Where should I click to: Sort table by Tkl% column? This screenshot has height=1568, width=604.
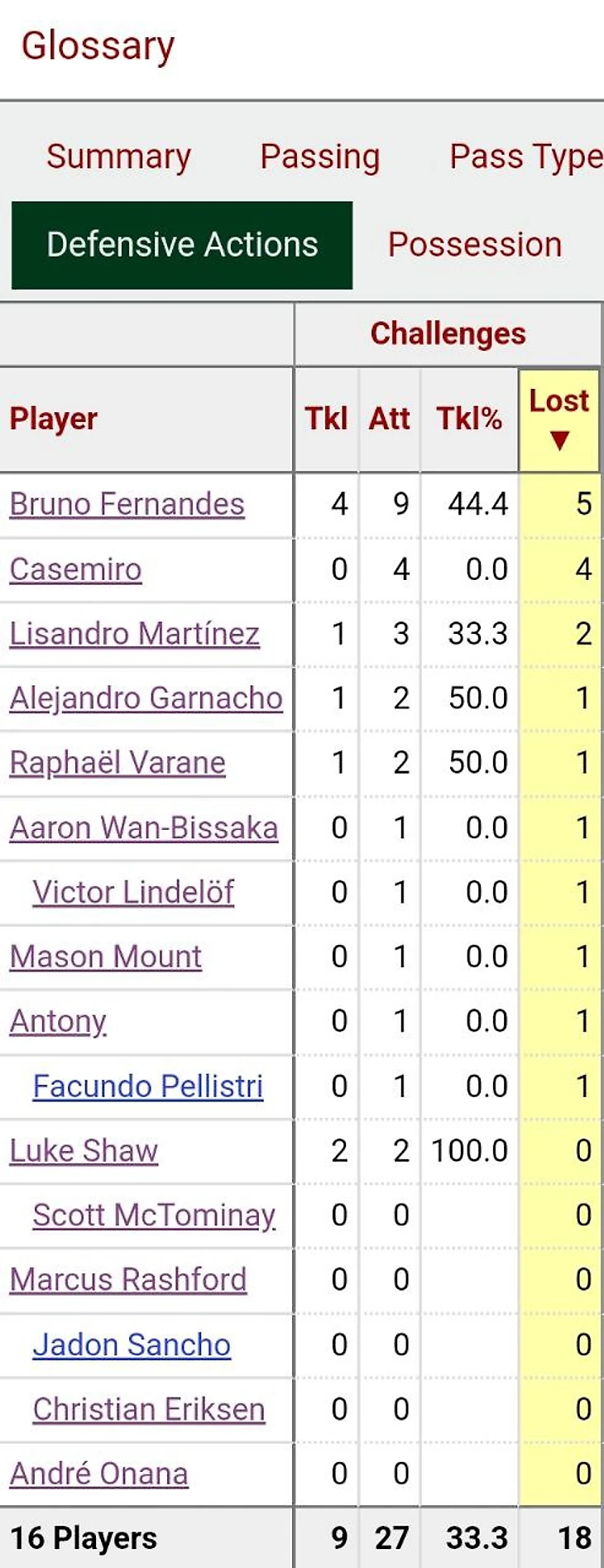click(468, 419)
